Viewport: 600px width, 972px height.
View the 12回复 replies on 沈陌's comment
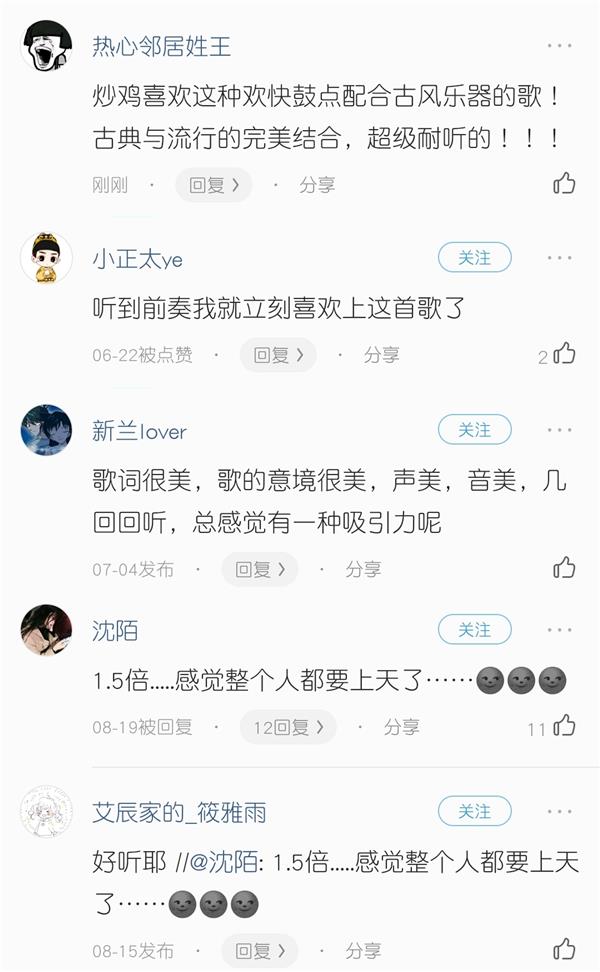tap(287, 728)
